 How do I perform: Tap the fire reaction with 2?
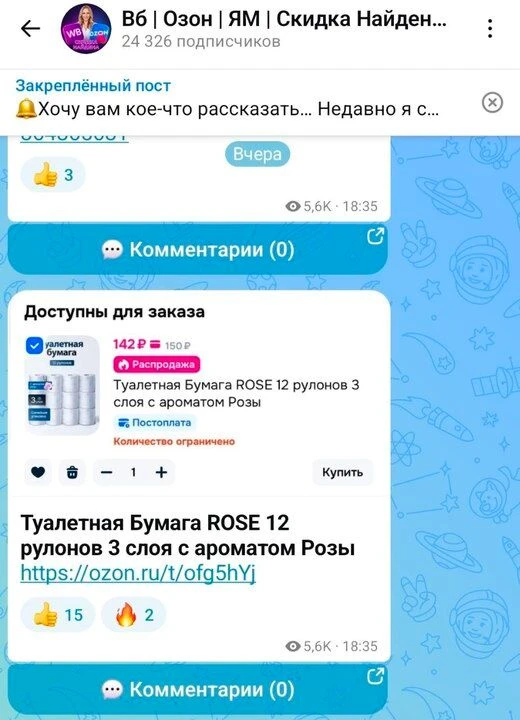[x=134, y=615]
